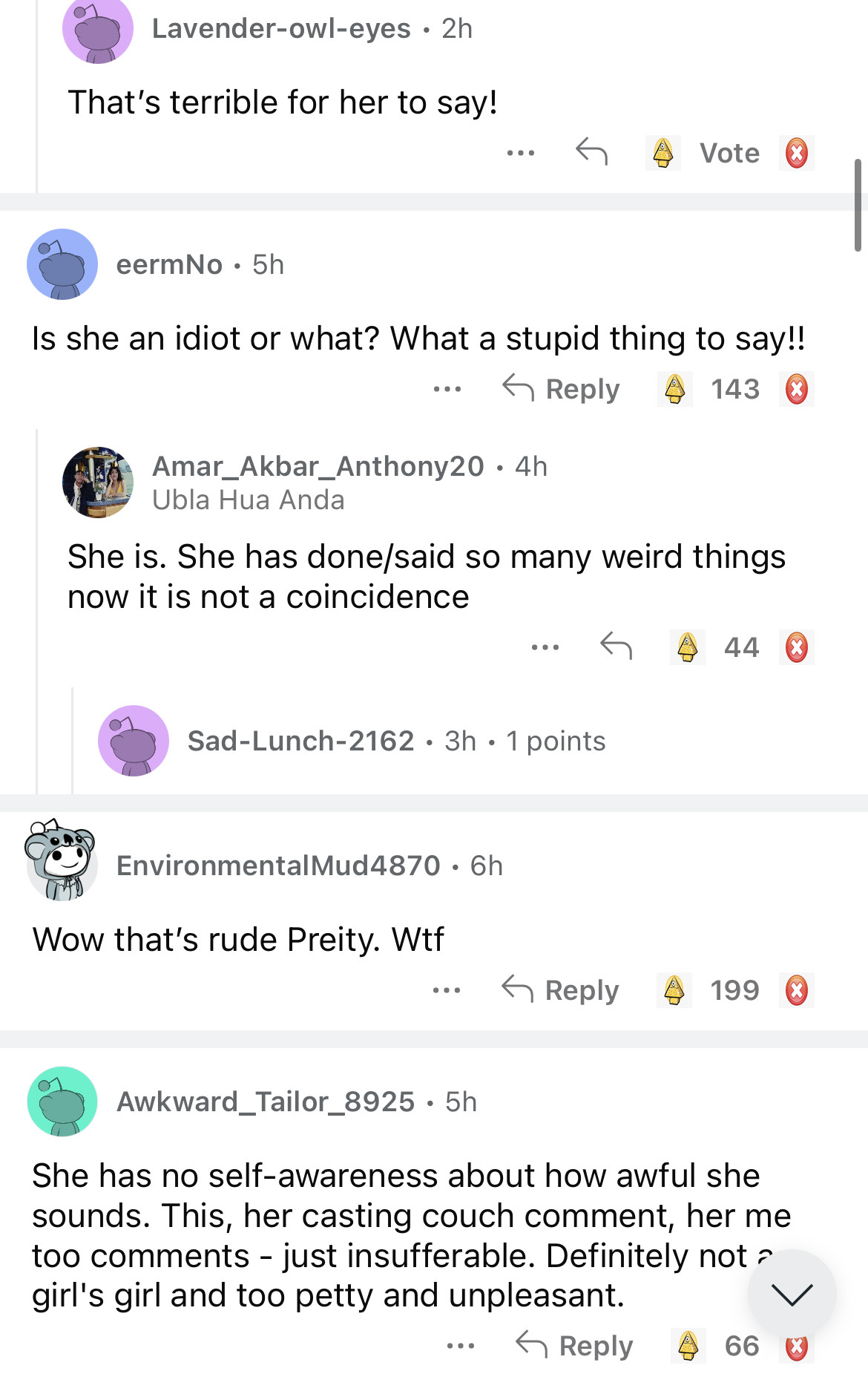Open more options on eermNo's comment
Viewport: 868px width, 1374px height.
coord(447,388)
